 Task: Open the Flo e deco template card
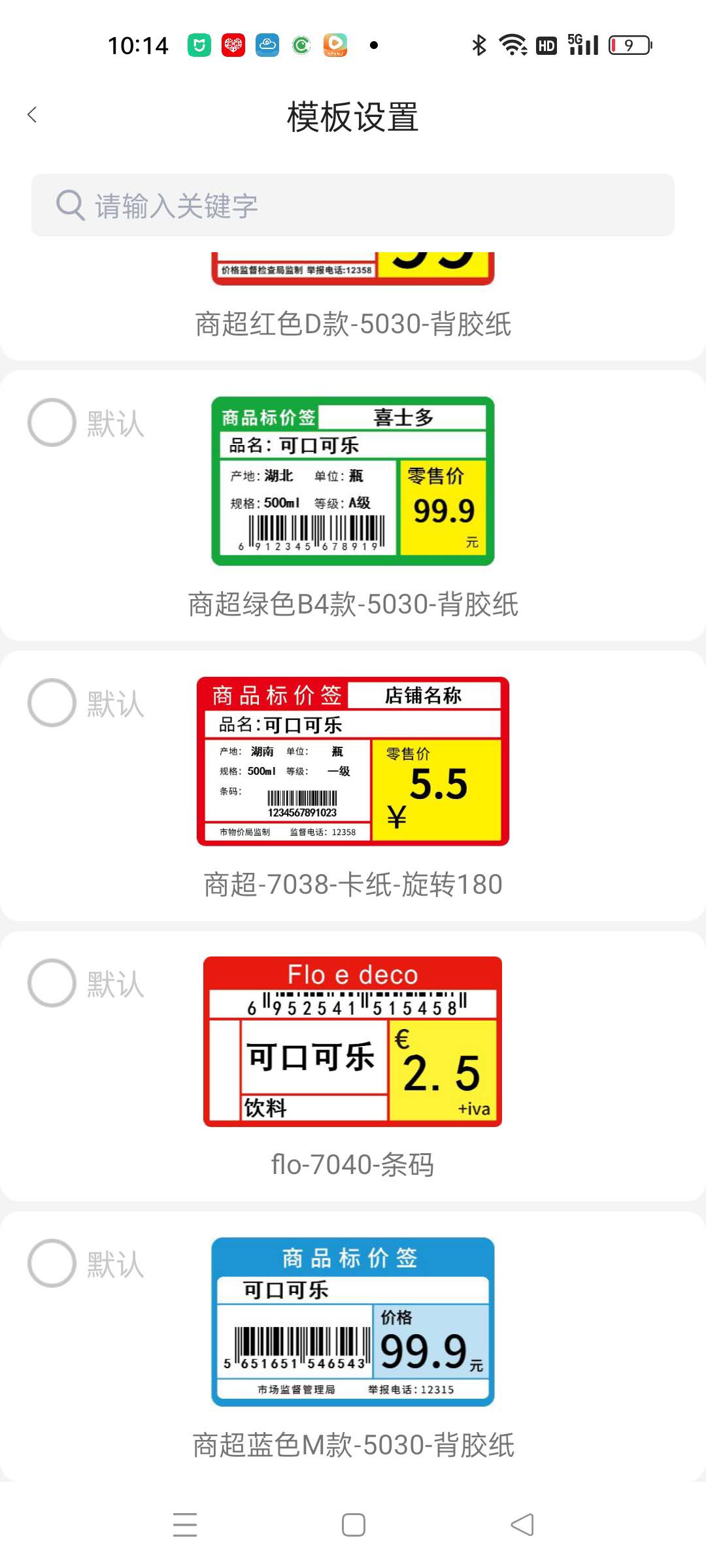tap(353, 1042)
